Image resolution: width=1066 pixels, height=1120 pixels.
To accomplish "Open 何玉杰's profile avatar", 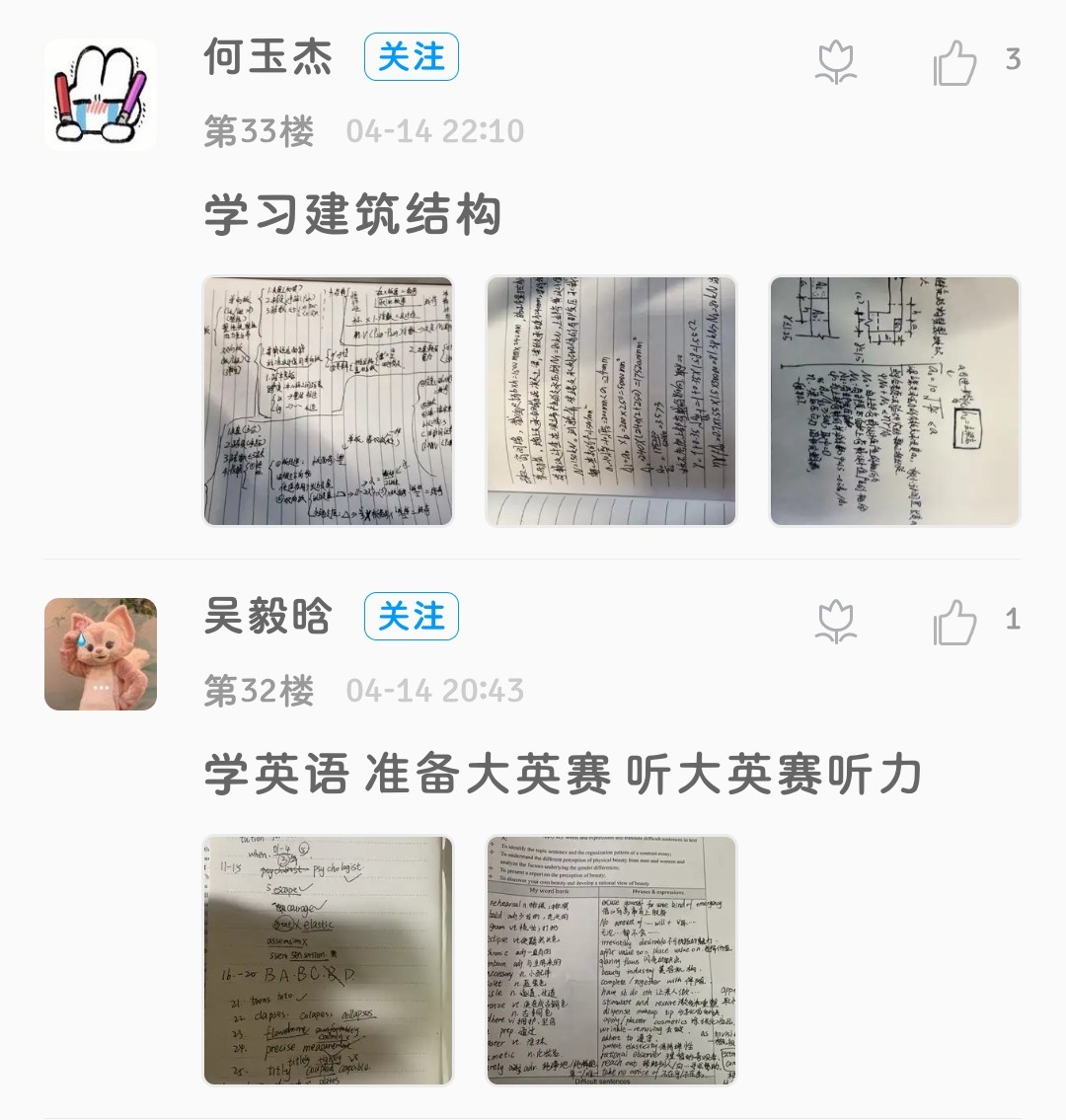I will 100,95.
